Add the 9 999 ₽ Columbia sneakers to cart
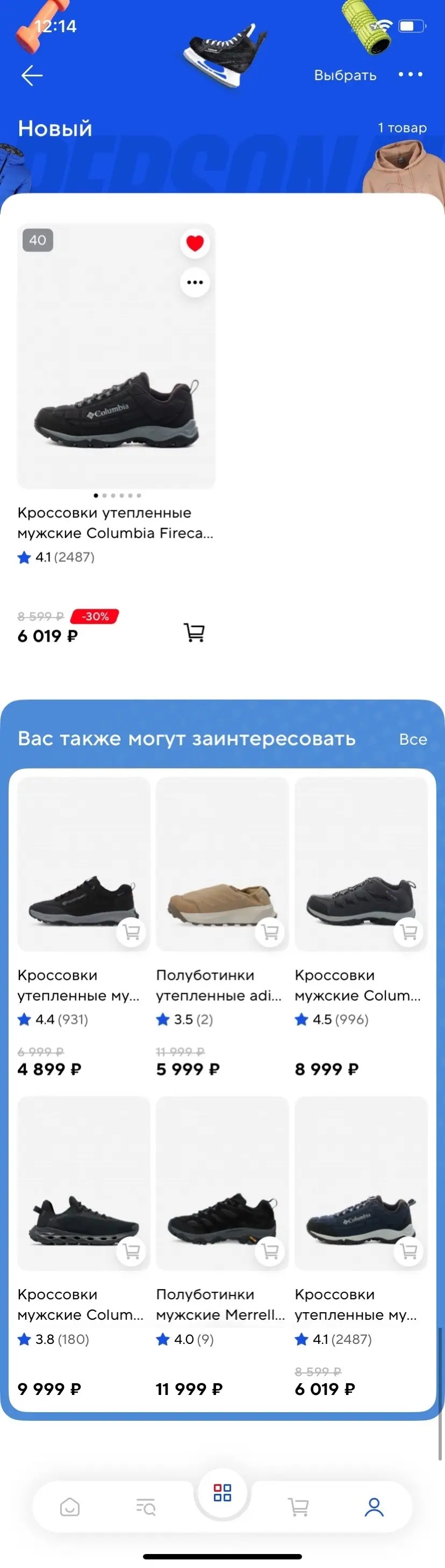 [132, 1251]
